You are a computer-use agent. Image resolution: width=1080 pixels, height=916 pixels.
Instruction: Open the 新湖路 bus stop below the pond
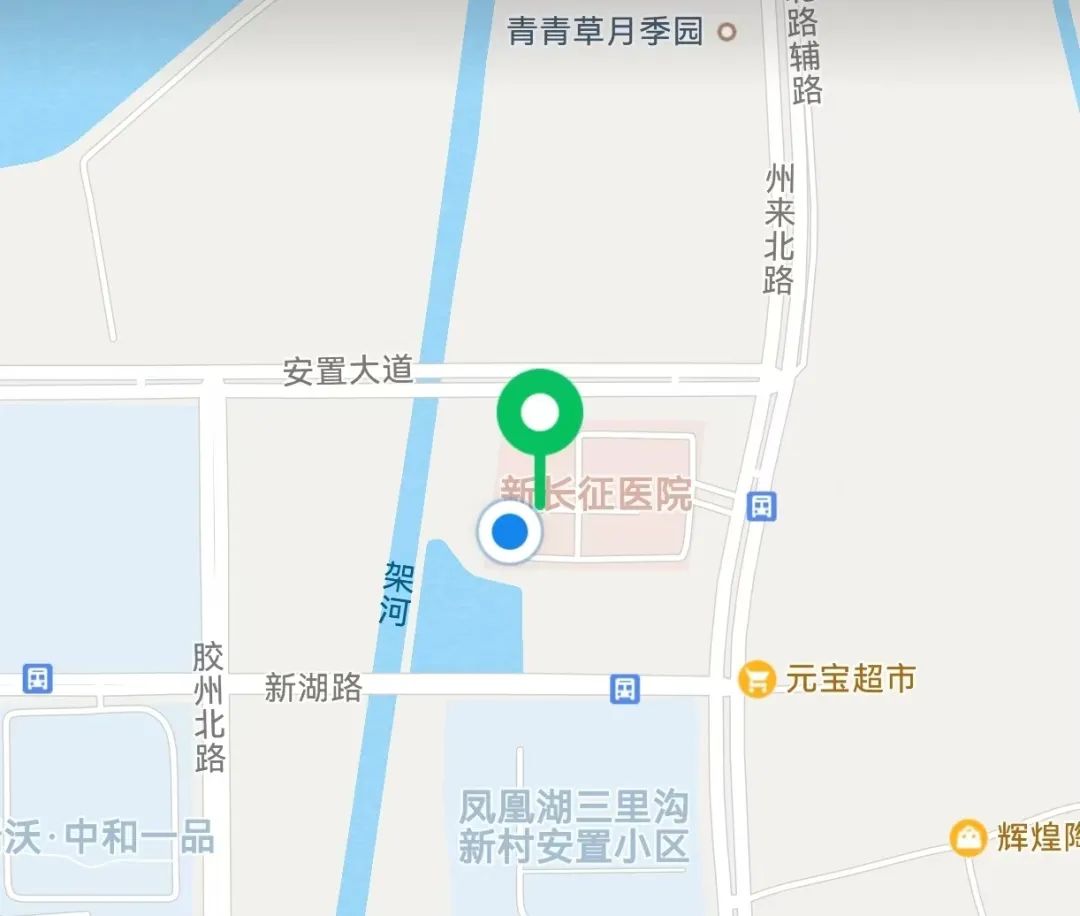pos(625,688)
